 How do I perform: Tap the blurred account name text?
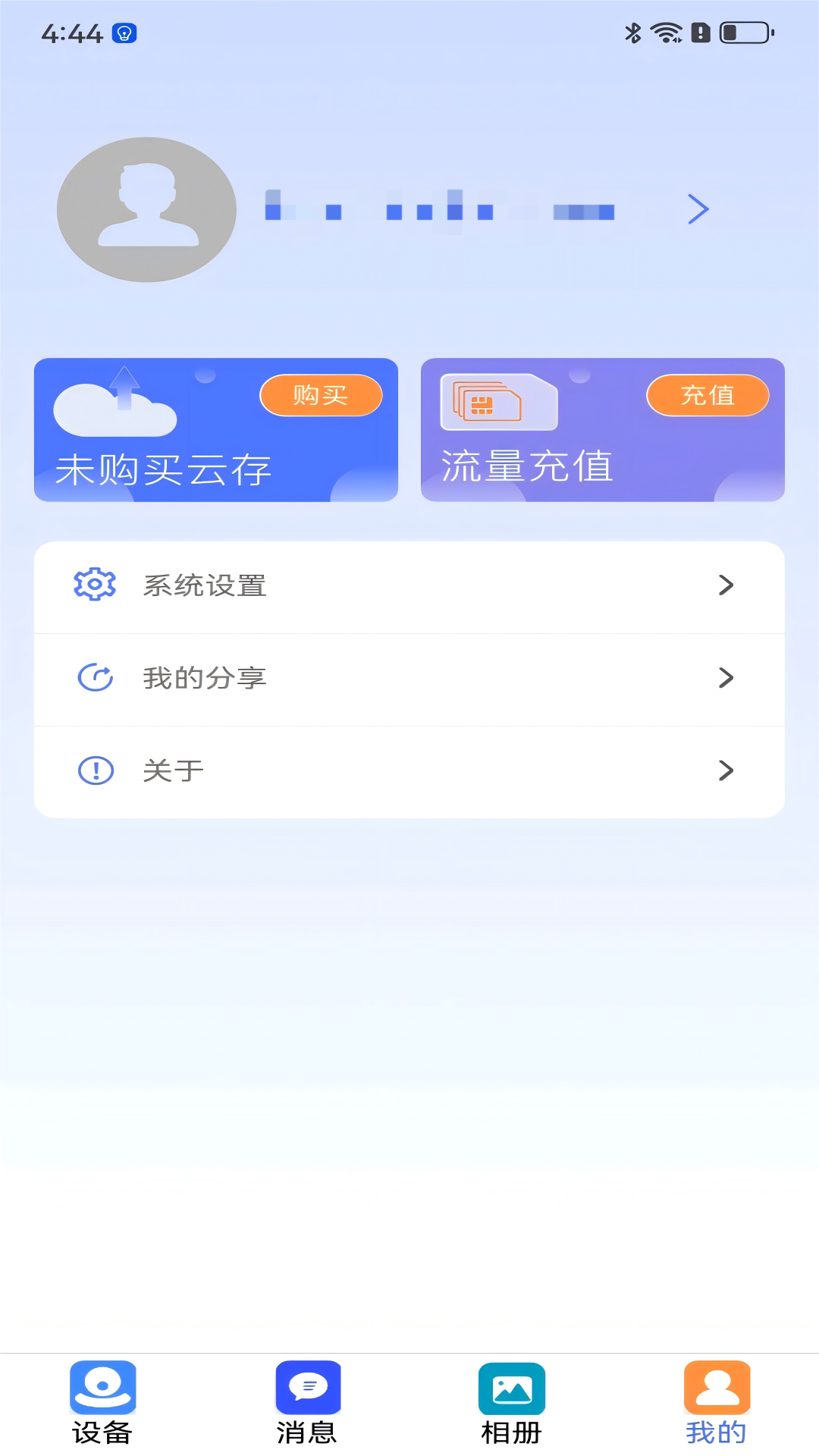[440, 209]
